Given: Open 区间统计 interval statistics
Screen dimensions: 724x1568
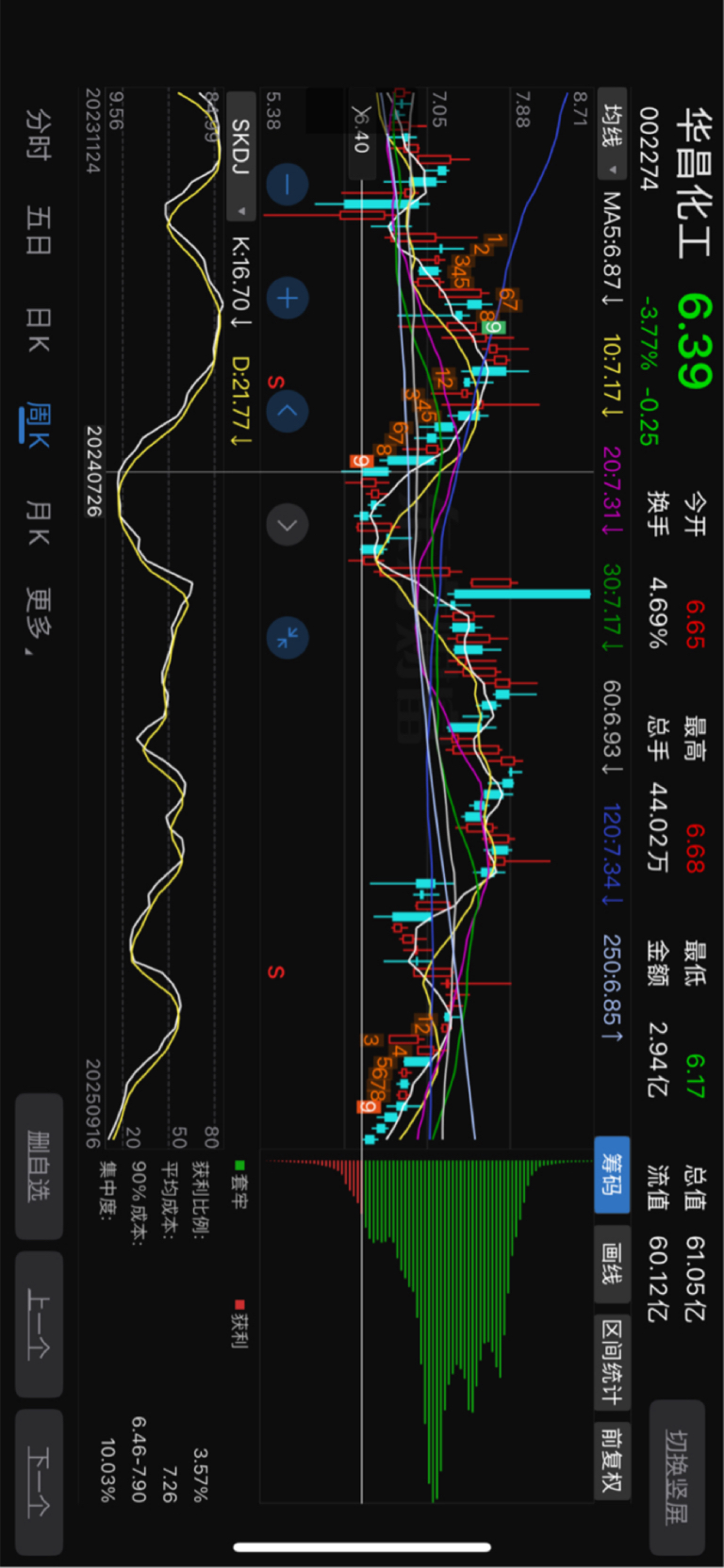Looking at the screenshot, I should click(x=612, y=1363).
